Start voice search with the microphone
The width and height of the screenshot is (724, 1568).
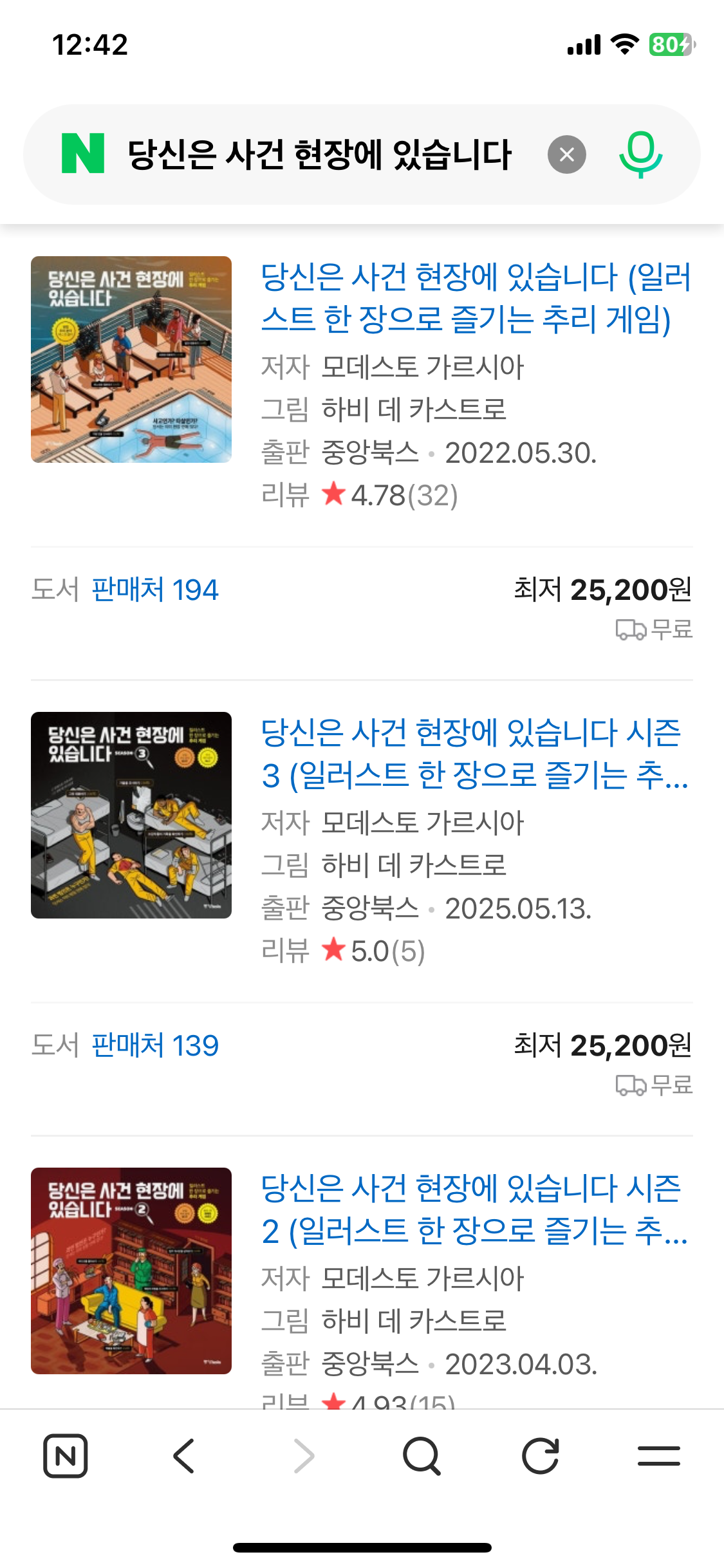pyautogui.click(x=640, y=154)
